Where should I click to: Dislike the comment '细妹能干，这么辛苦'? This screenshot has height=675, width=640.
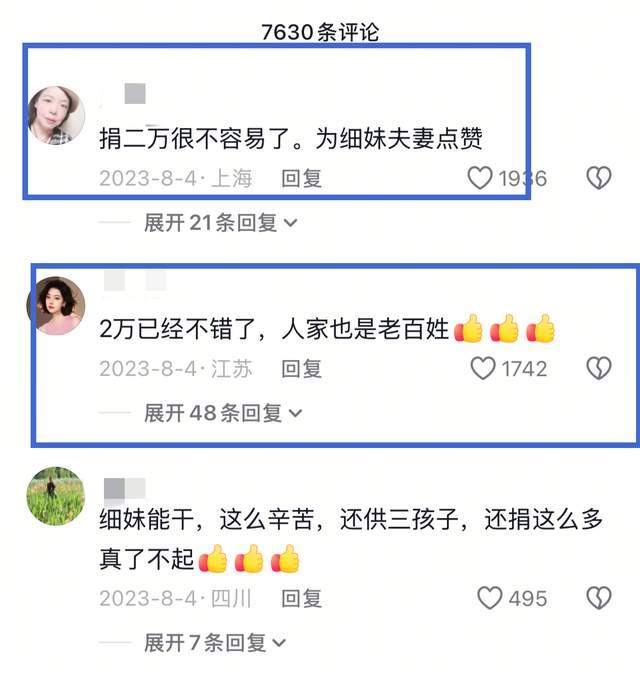[598, 599]
